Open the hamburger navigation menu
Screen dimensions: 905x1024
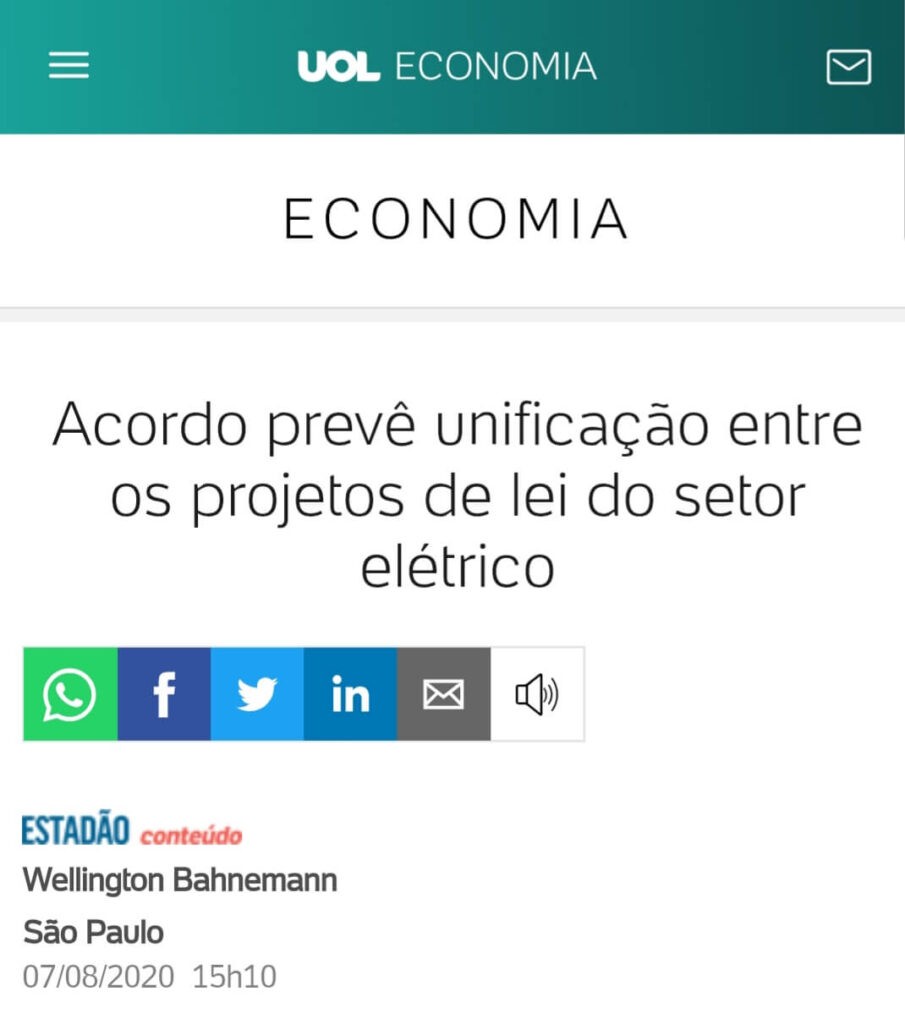click(x=69, y=67)
